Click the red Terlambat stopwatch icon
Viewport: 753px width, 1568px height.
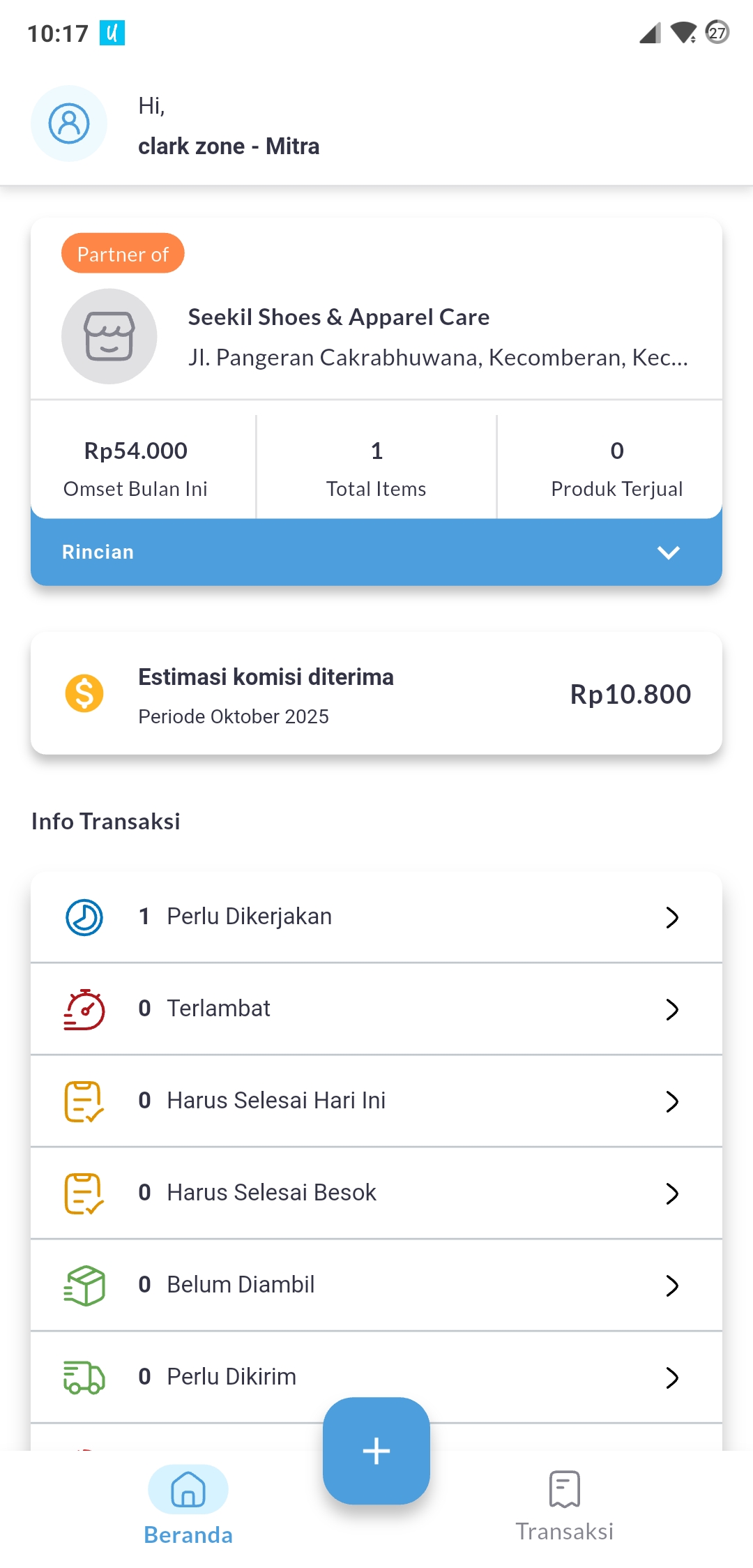[83, 1009]
